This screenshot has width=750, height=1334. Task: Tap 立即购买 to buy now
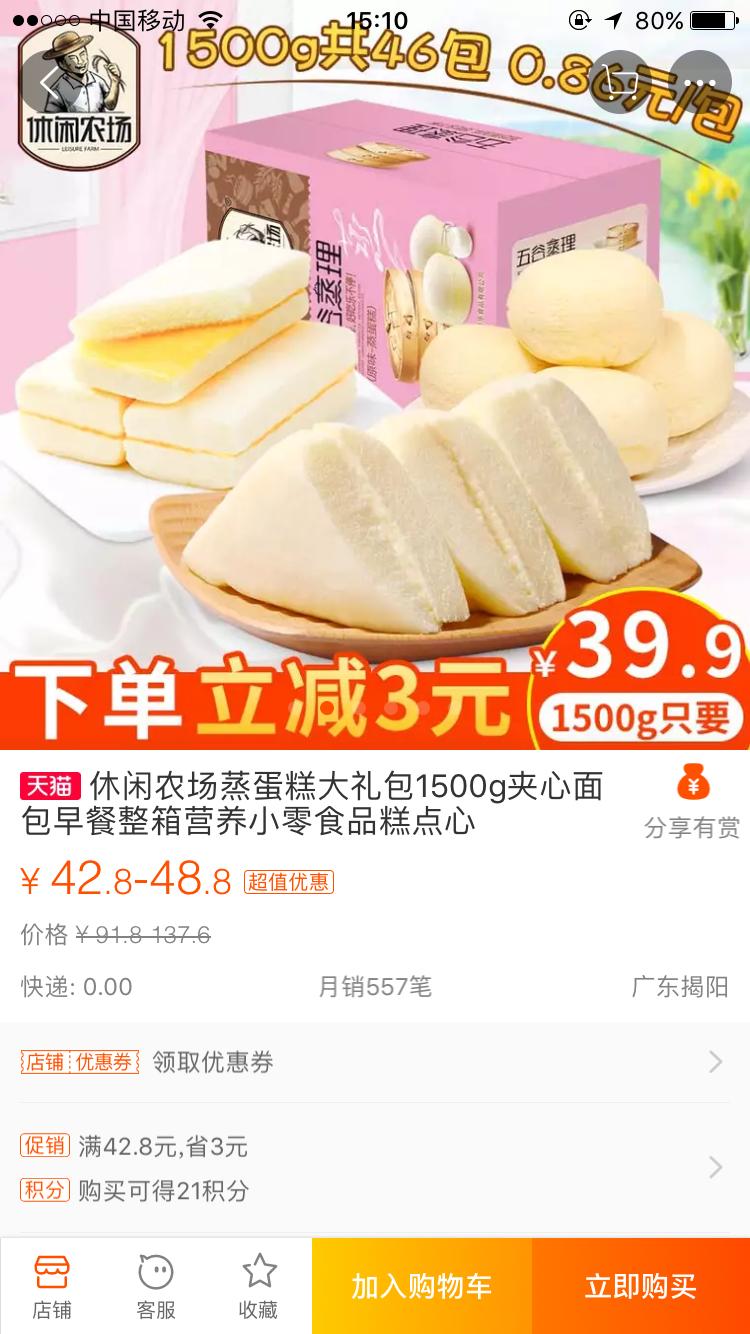pos(640,1287)
